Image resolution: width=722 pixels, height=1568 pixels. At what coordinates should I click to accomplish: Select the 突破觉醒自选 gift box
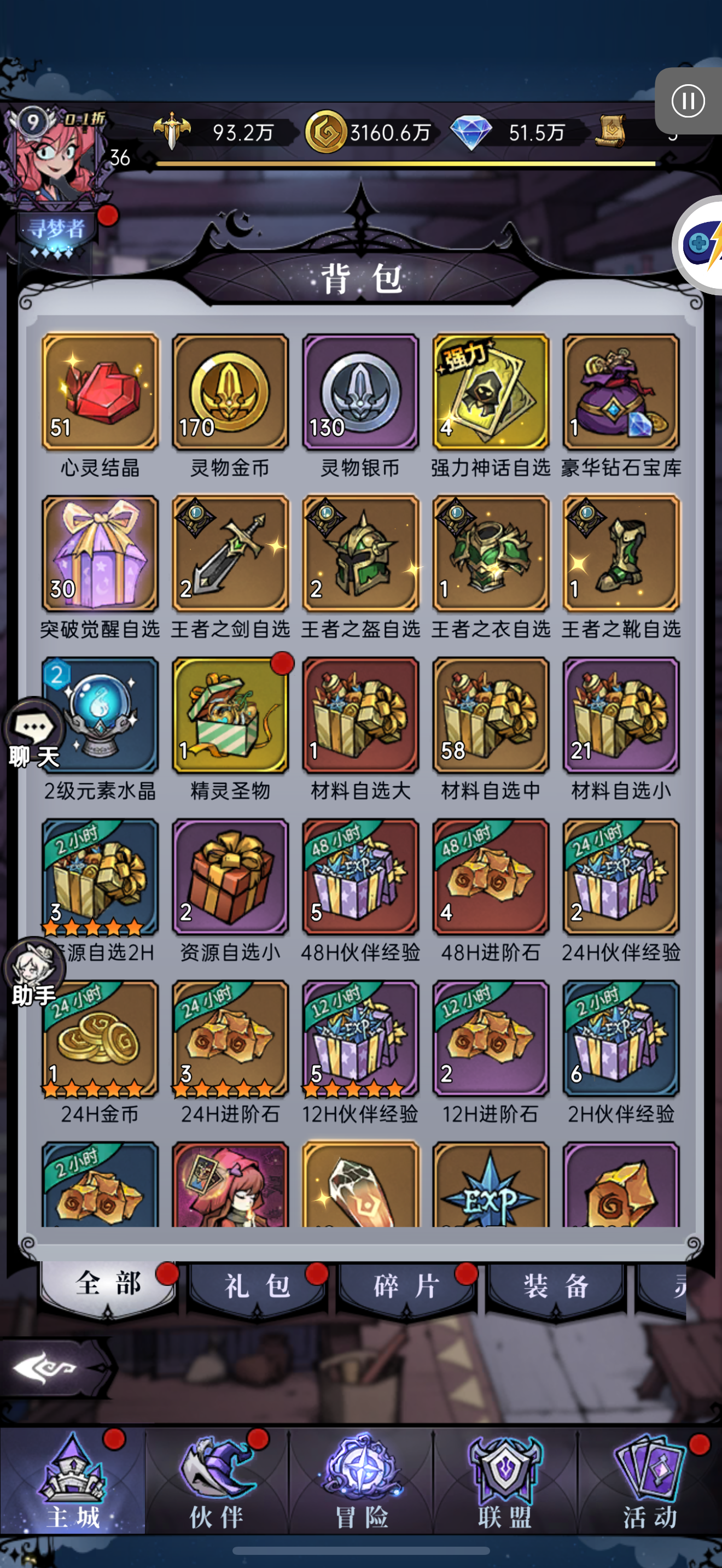pos(100,553)
